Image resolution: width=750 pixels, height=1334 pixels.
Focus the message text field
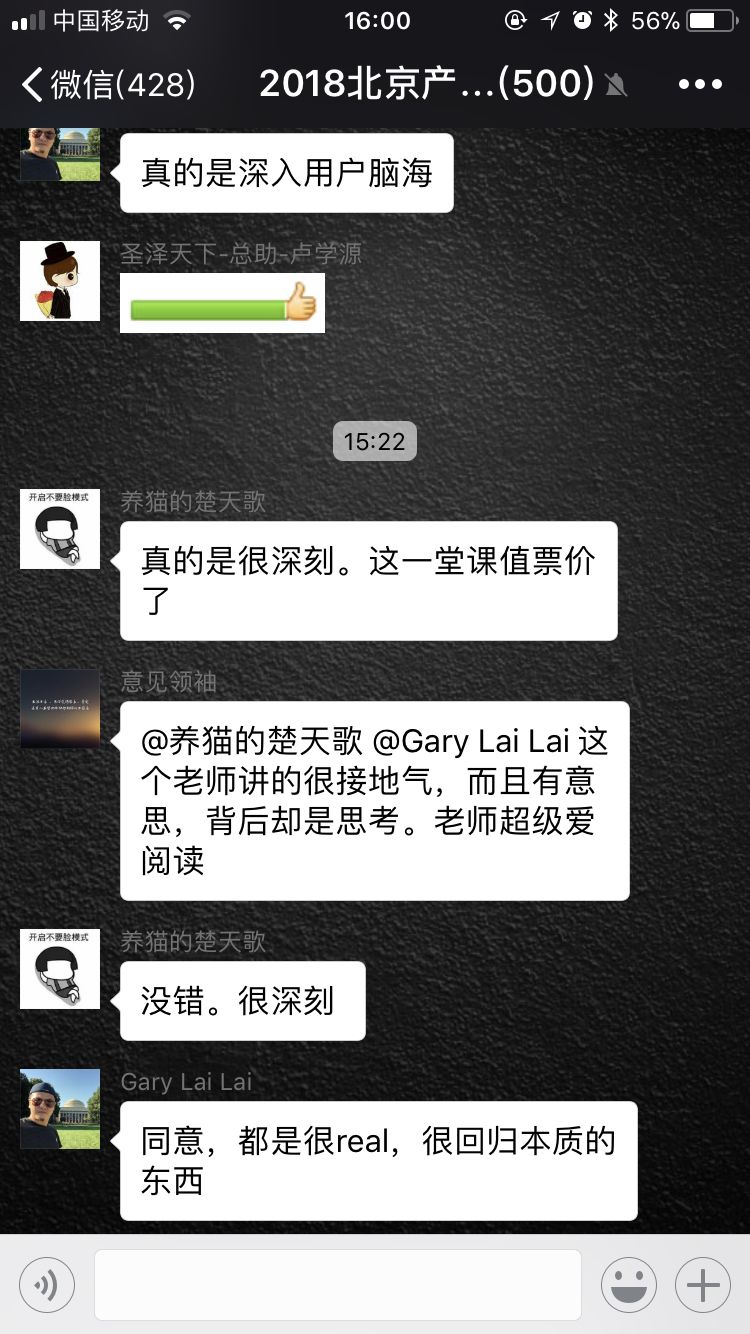click(338, 1284)
